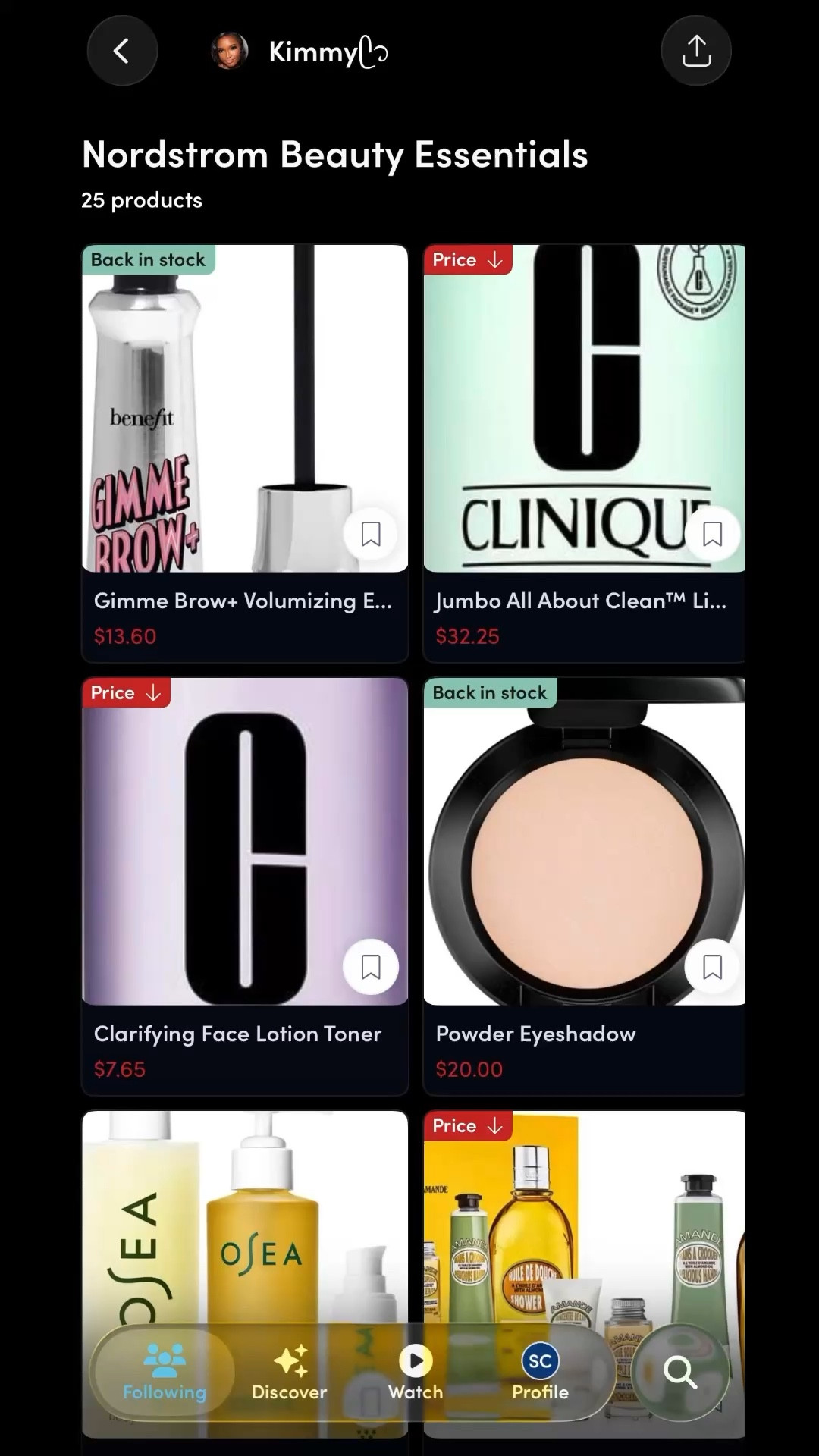This screenshot has width=819, height=1456.
Task: Toggle the bookmark on Powder Eyeshadow
Action: [x=711, y=967]
